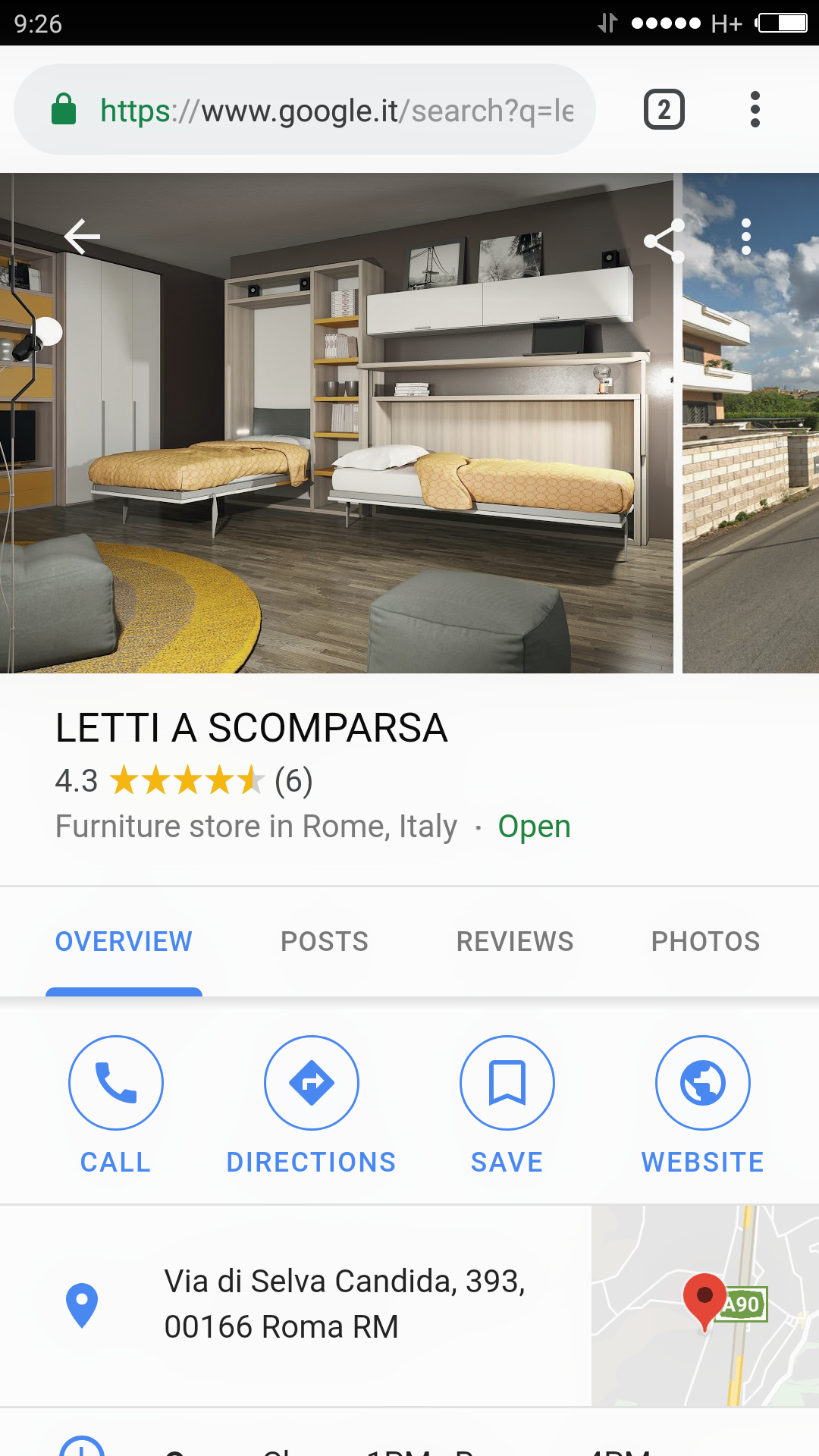Open the Chrome three-dot menu
This screenshot has width=819, height=1456.
tap(755, 110)
